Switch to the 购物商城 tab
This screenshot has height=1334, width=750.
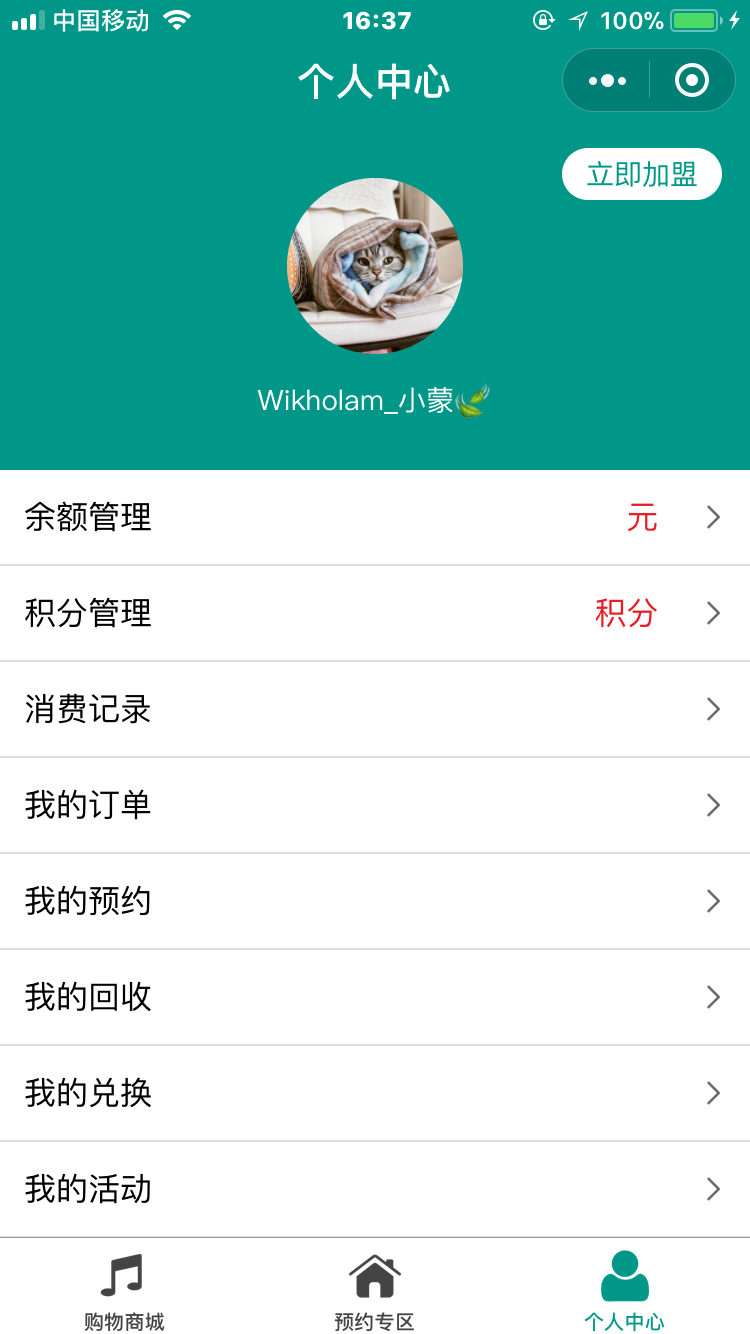tap(124, 1290)
